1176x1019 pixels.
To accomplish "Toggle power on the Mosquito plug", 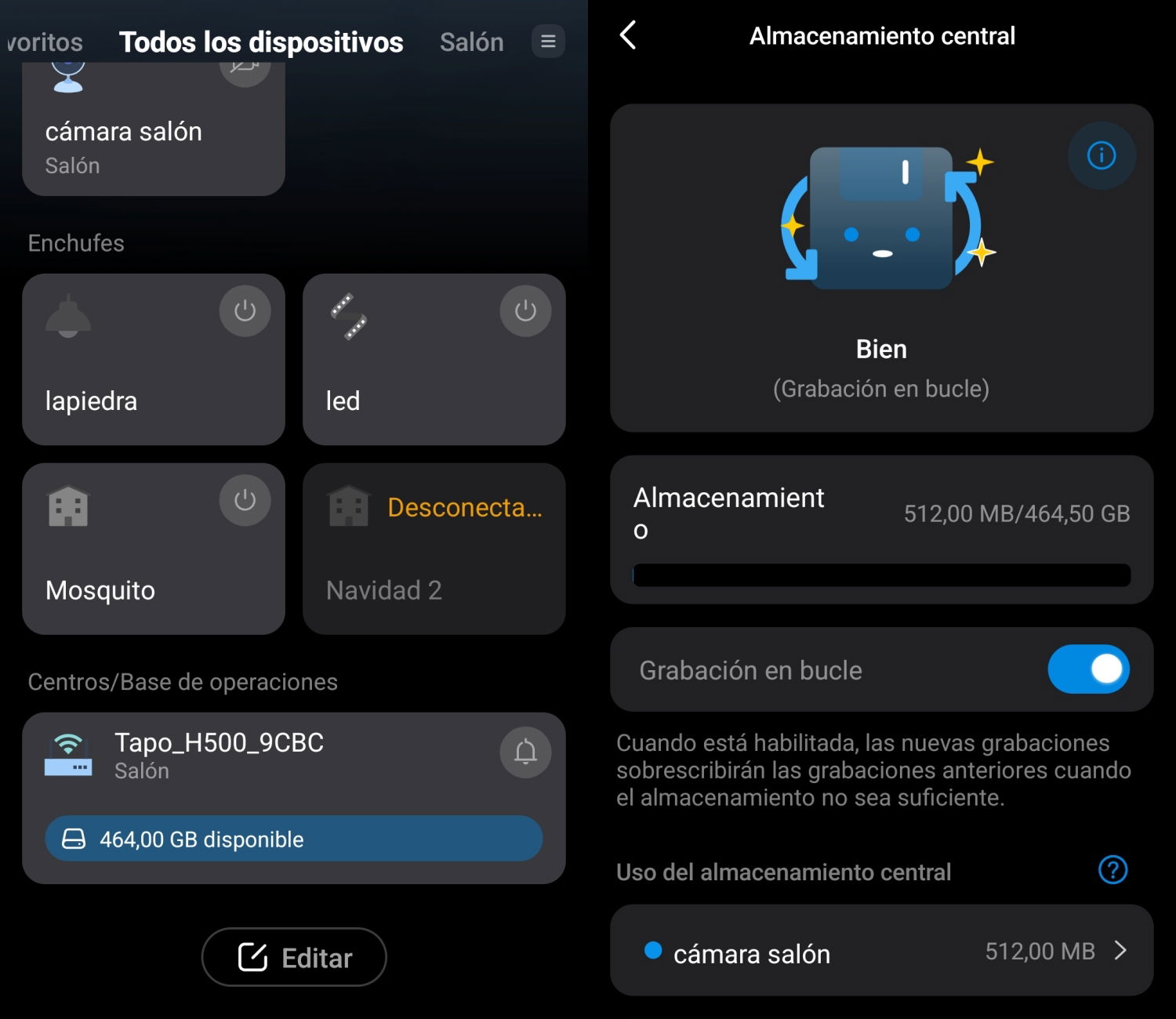I will pos(245,500).
